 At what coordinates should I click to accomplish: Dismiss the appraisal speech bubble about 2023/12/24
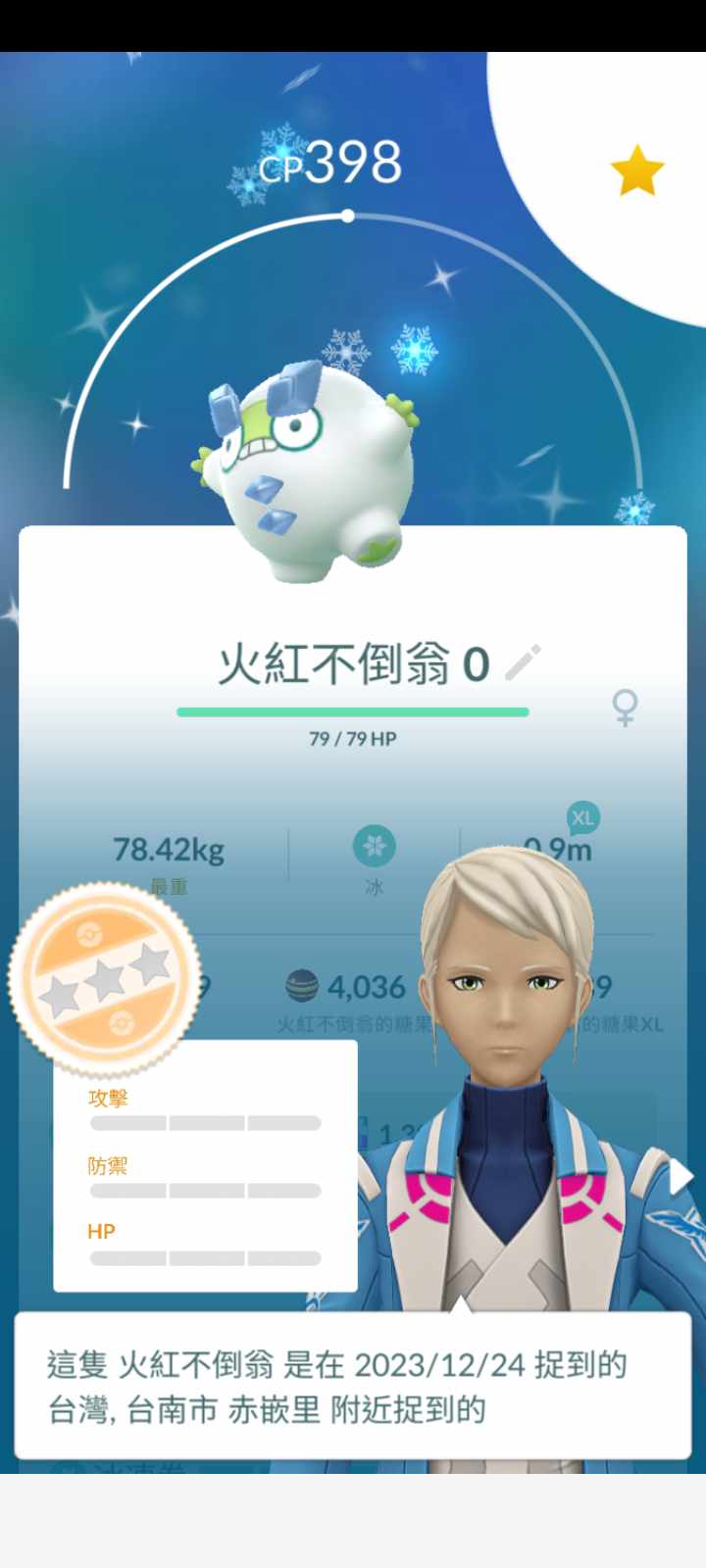coord(353,1386)
